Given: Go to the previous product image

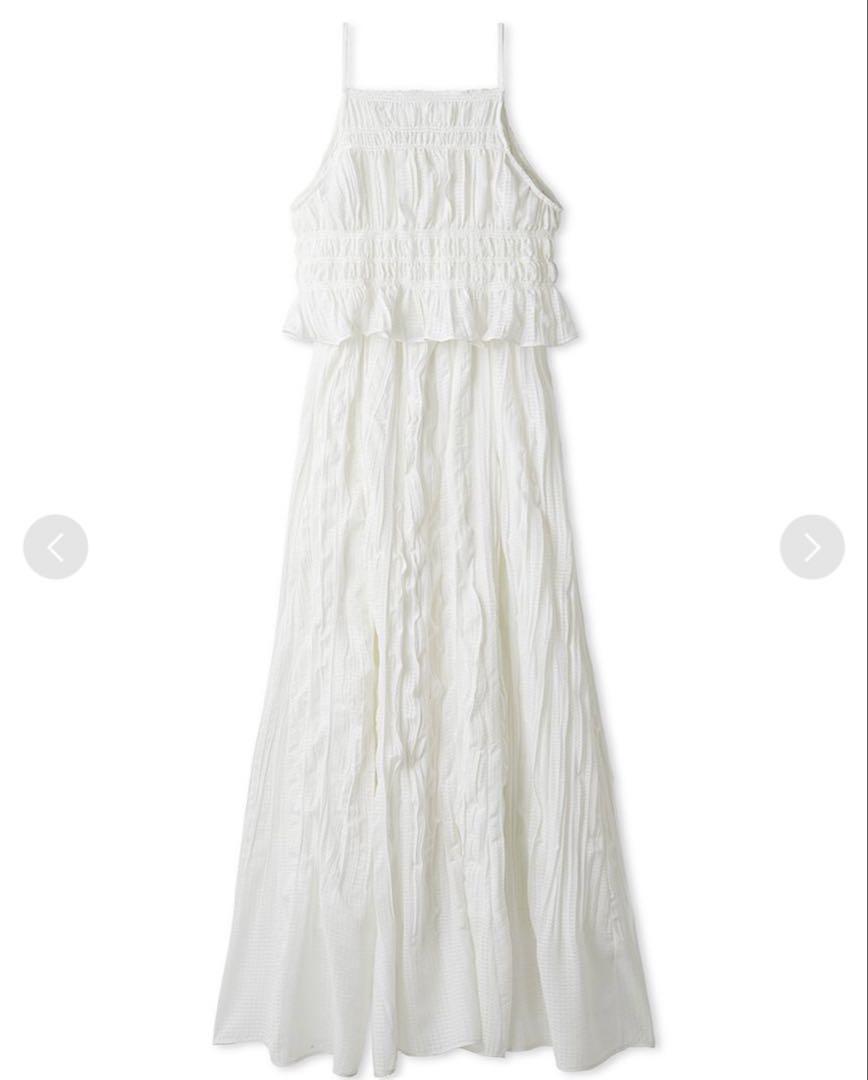Looking at the screenshot, I should 55,547.
